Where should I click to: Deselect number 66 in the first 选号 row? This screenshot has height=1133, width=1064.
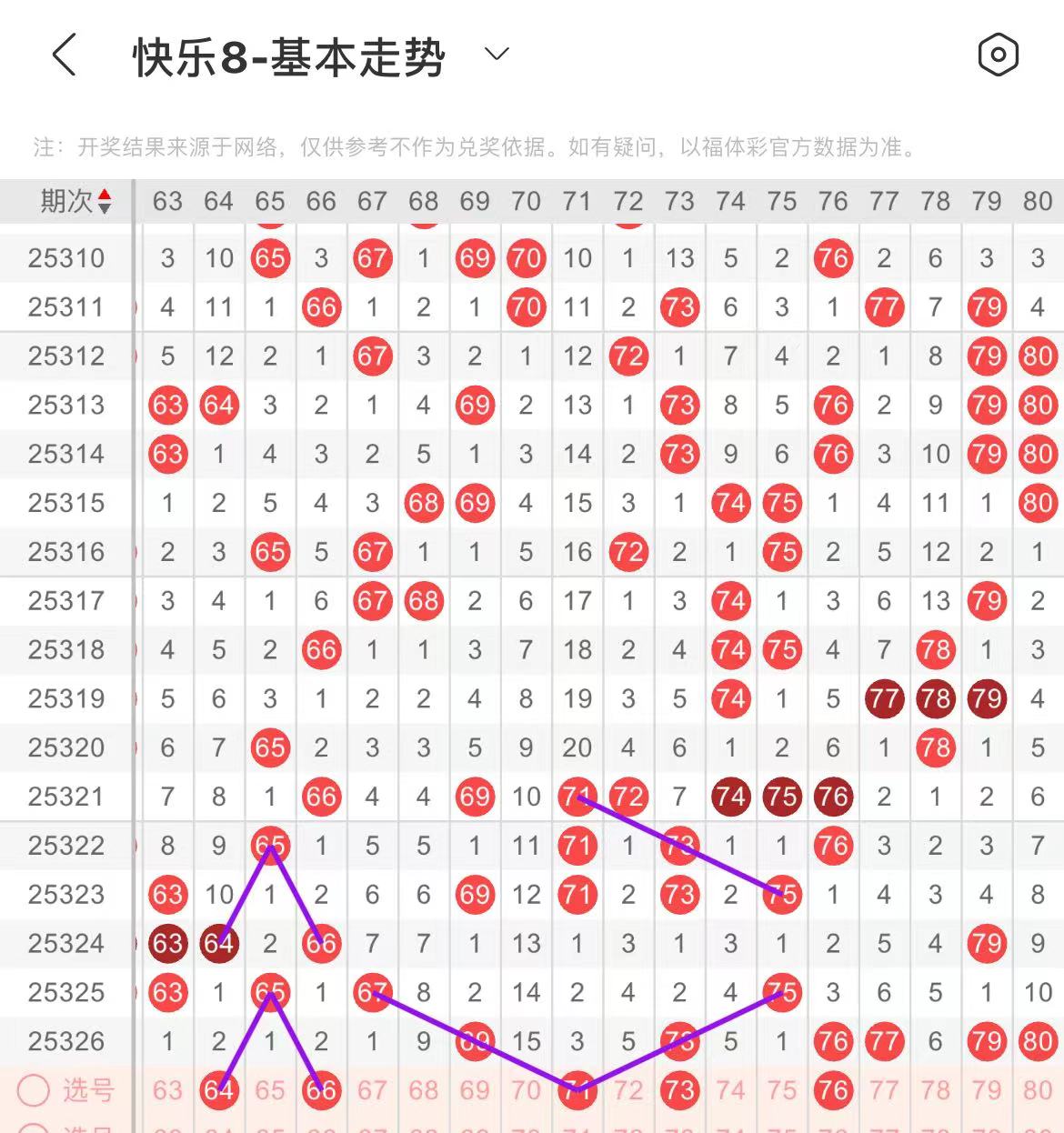[x=321, y=1090]
